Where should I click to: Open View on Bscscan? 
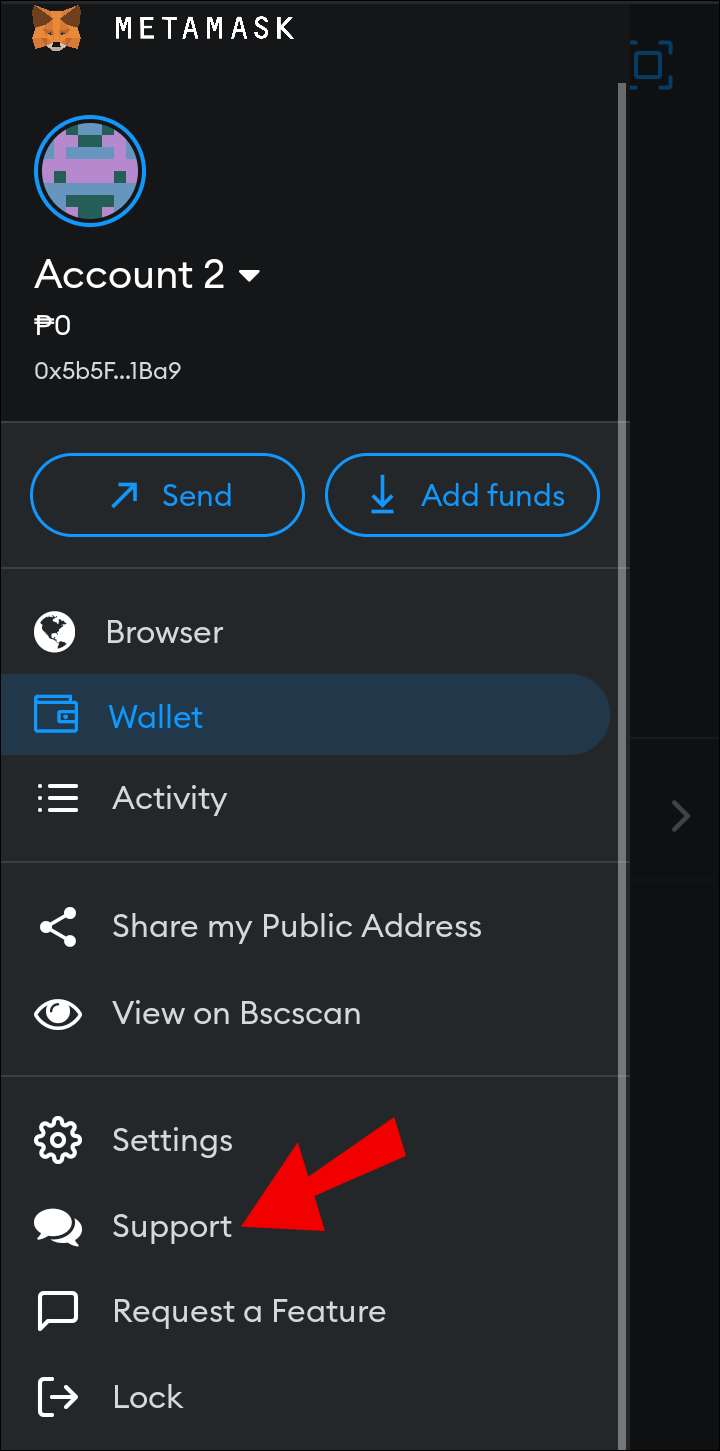pyautogui.click(x=236, y=1013)
